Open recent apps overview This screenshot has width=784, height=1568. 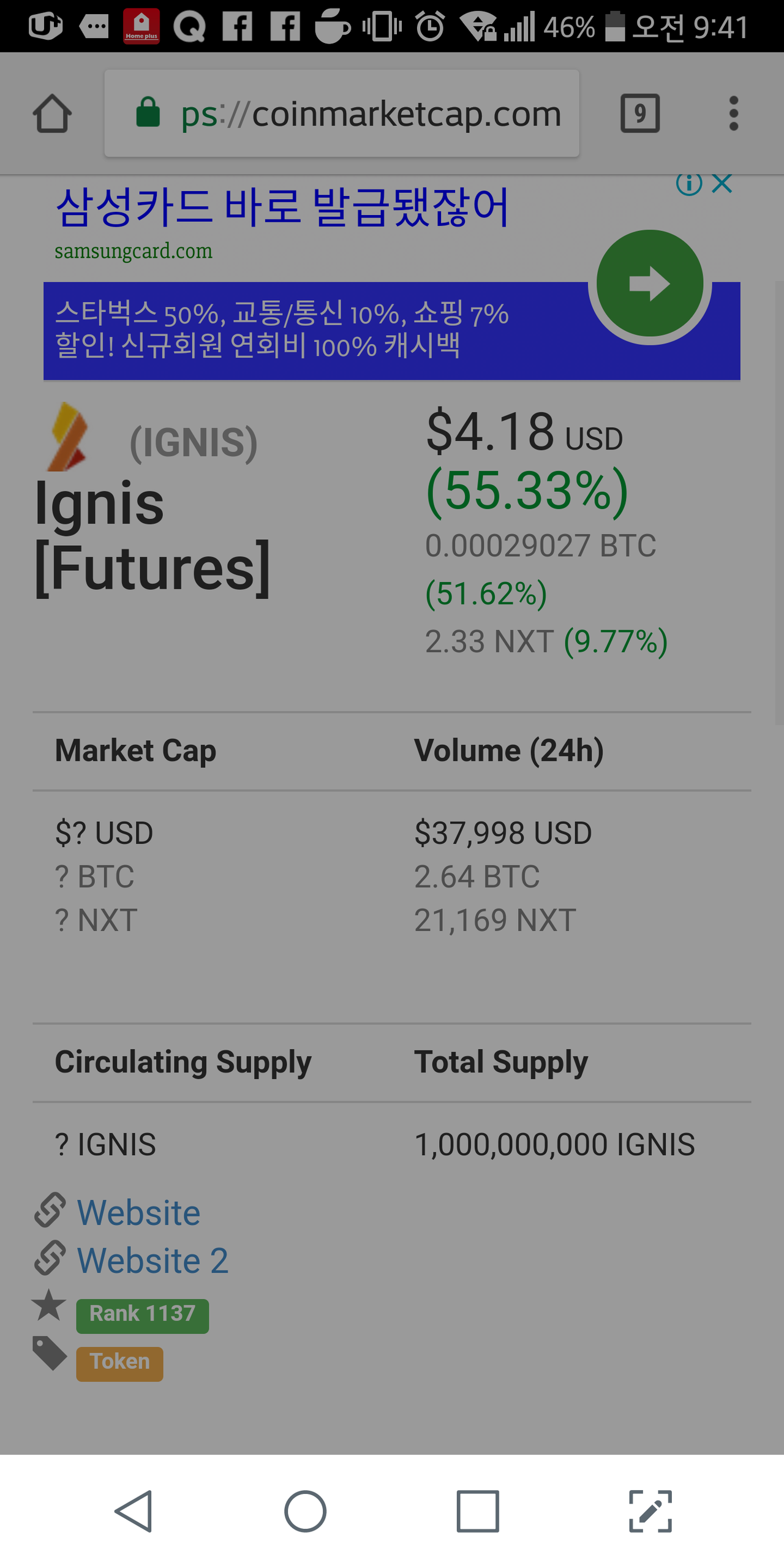pos(478,1511)
